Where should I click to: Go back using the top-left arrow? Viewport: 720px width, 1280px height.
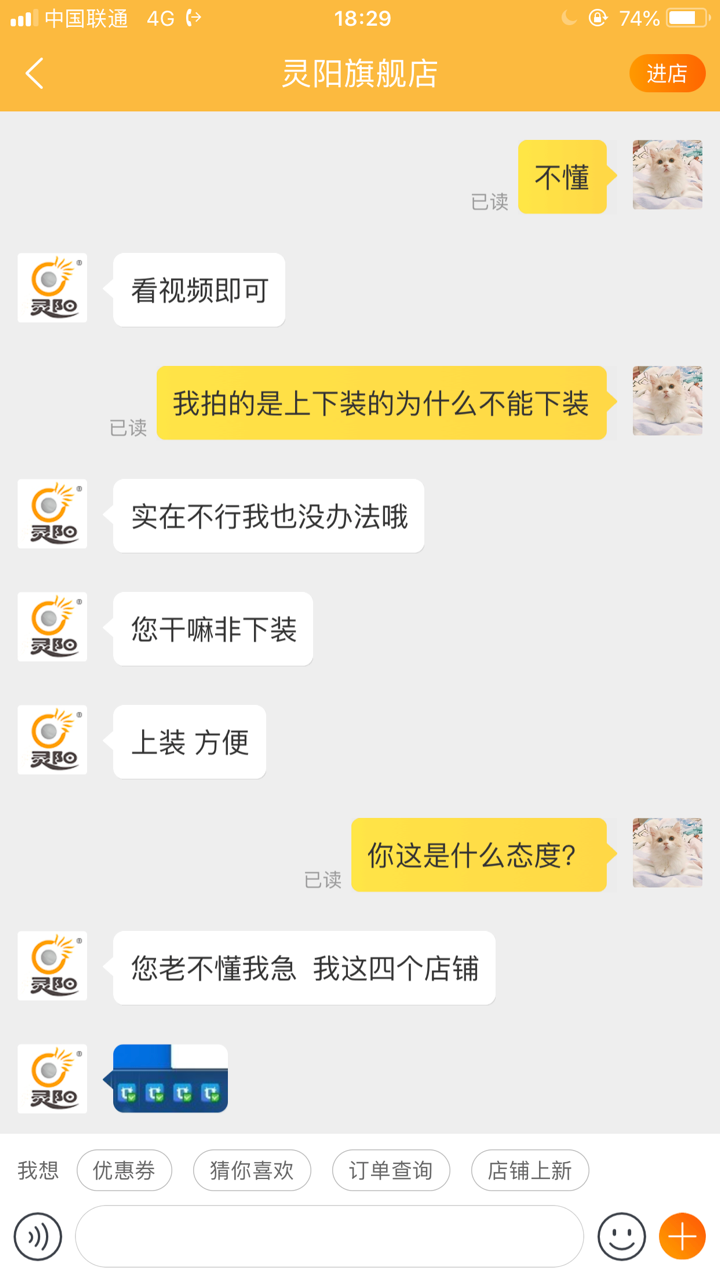pyautogui.click(x=35, y=74)
